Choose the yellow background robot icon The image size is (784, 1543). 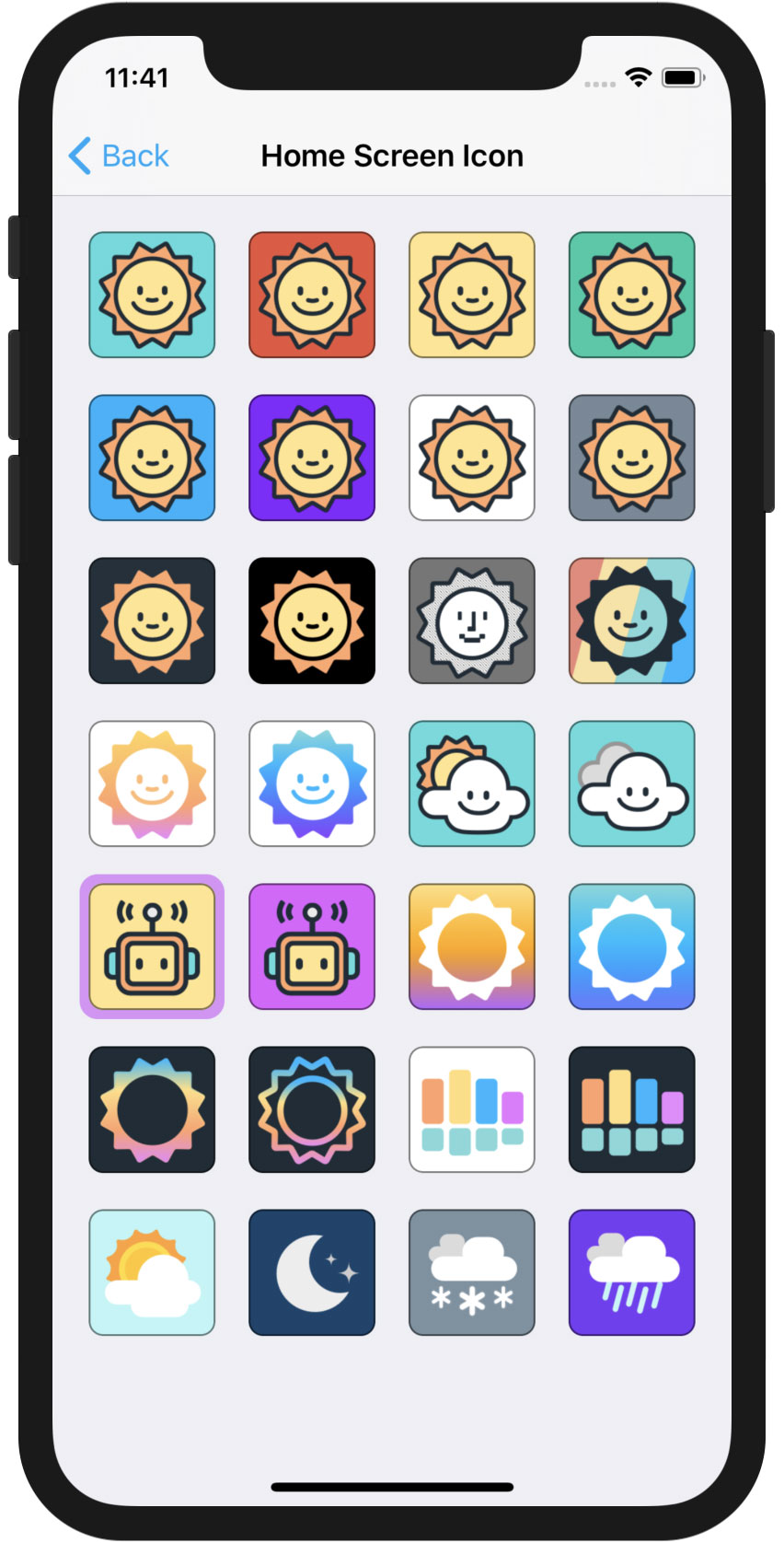point(152,946)
